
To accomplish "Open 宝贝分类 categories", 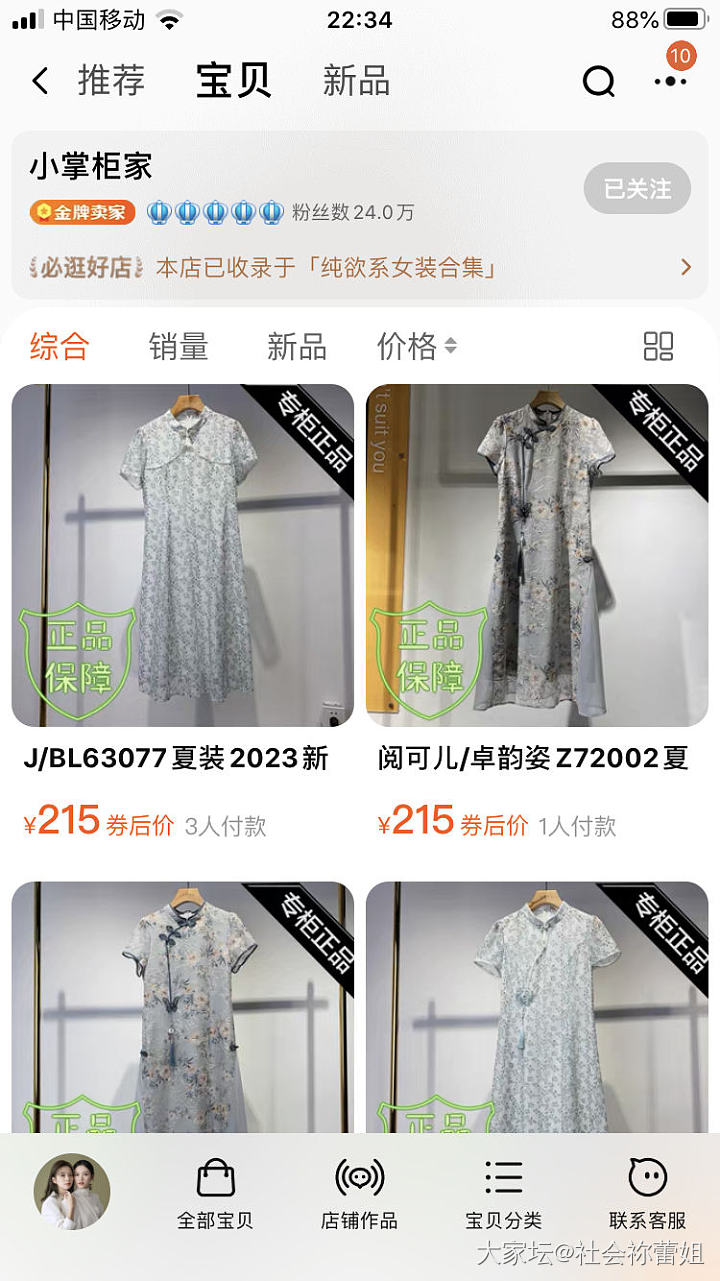I will tap(504, 1194).
